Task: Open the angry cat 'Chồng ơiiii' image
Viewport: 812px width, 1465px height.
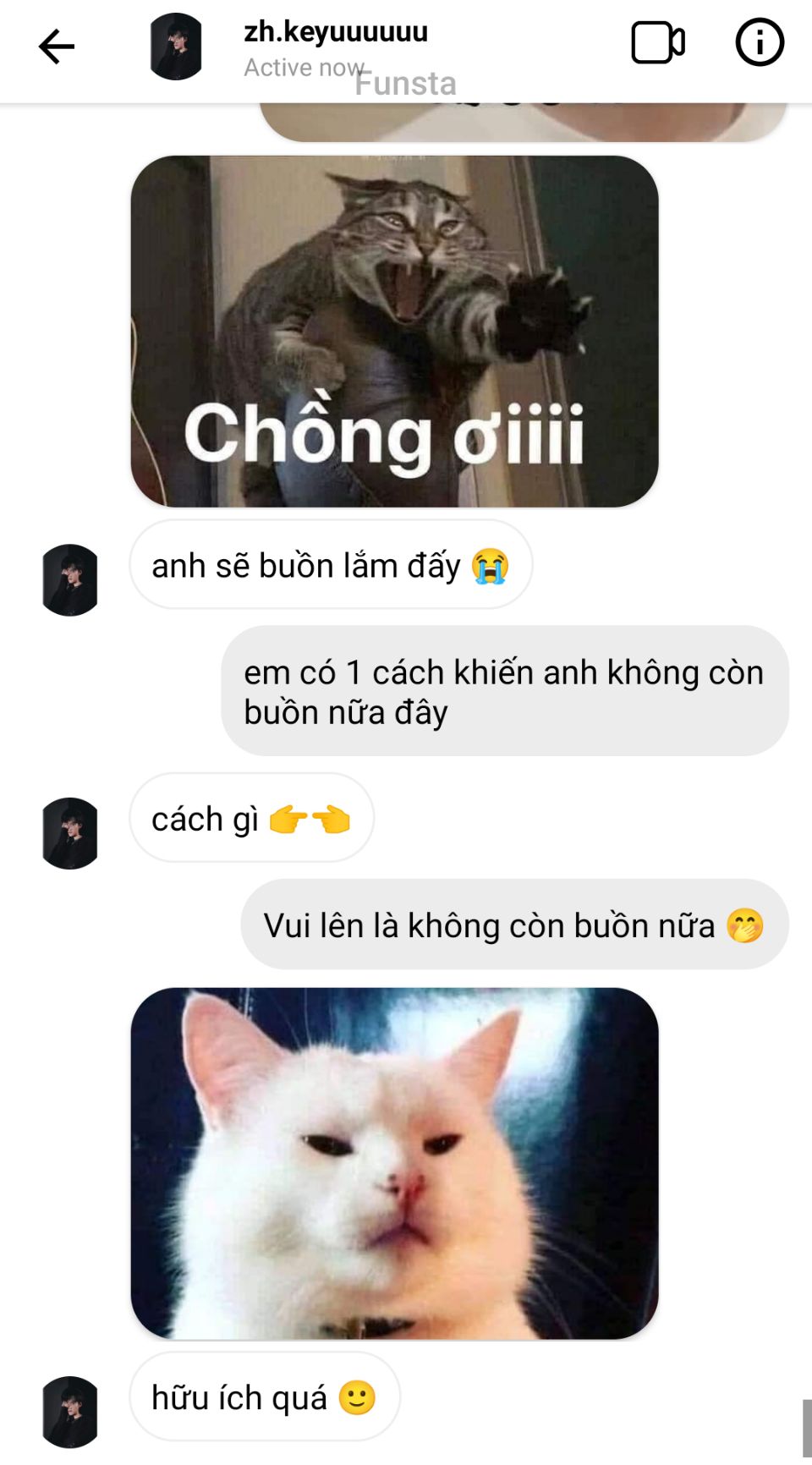Action: click(394, 331)
